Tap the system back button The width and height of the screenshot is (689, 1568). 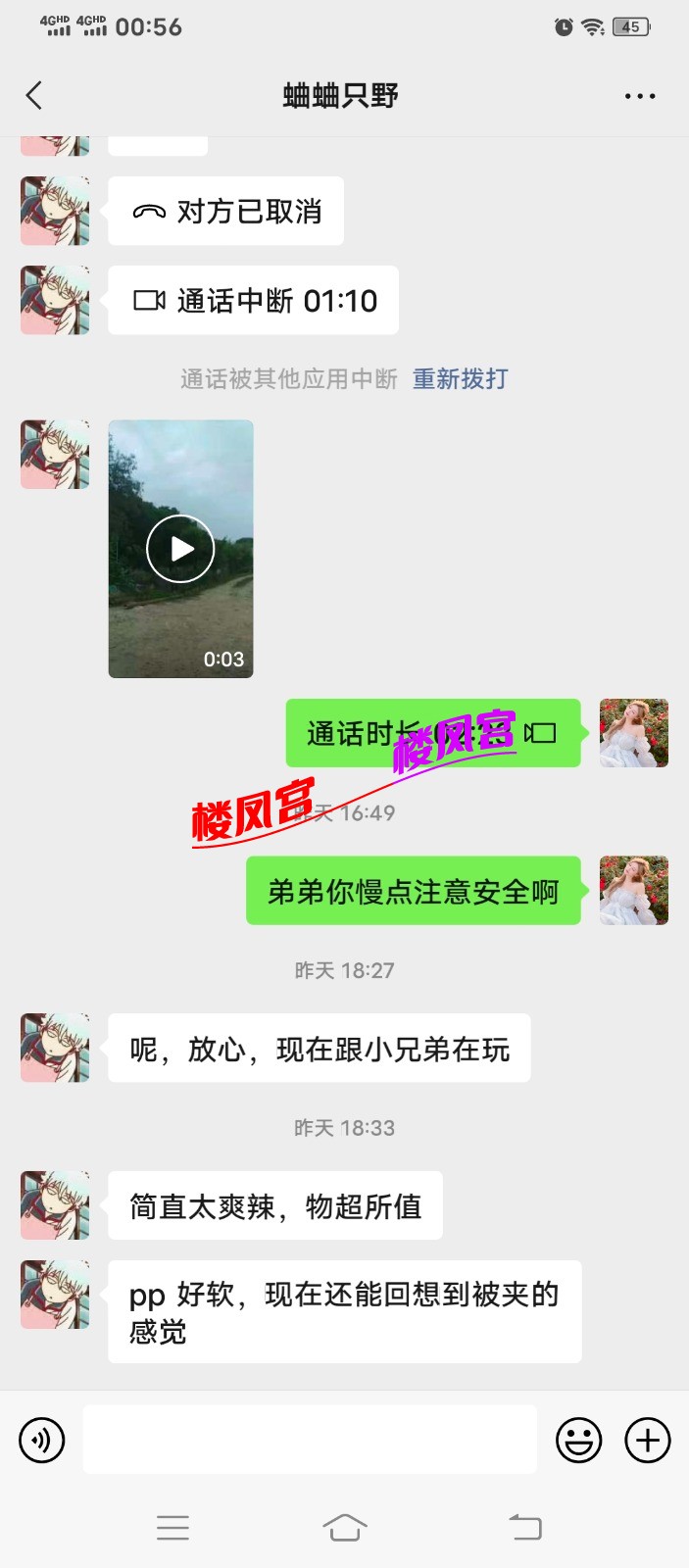point(525,1527)
